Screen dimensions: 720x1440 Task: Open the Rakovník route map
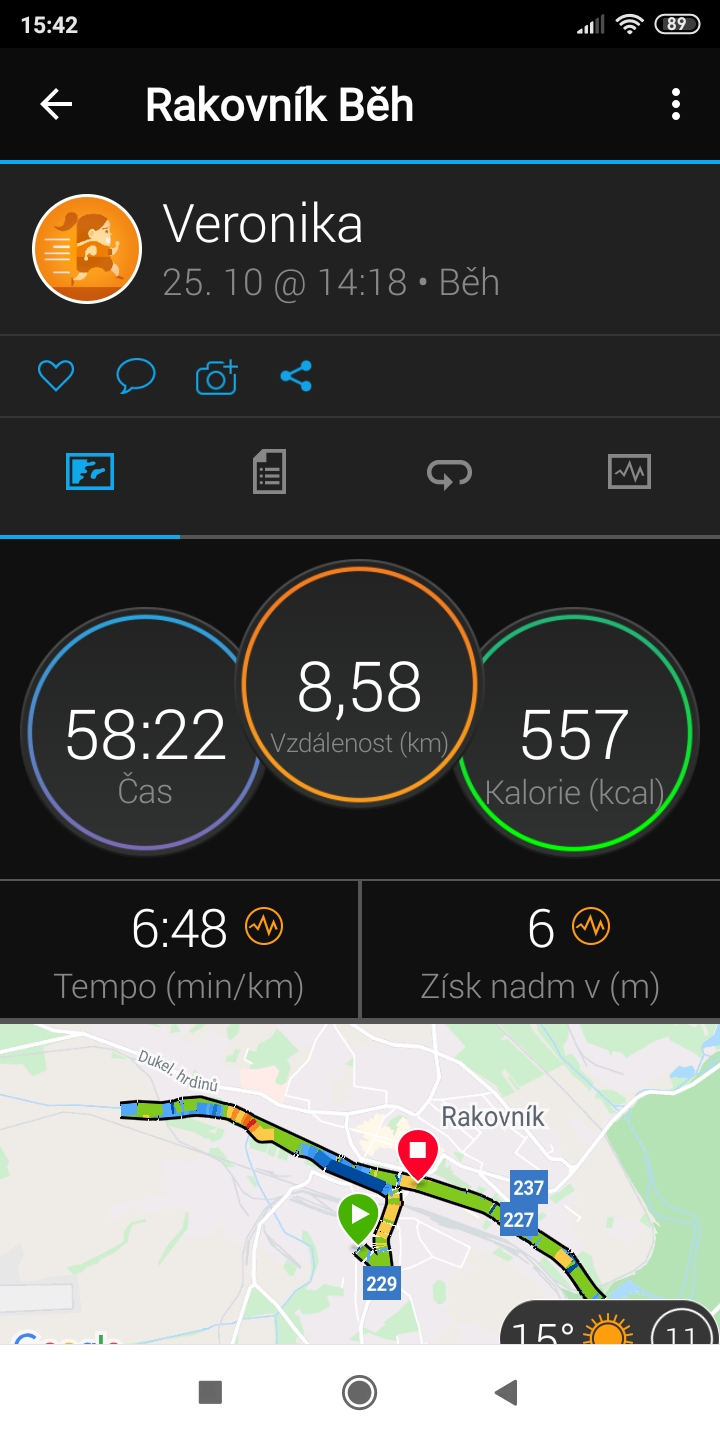coord(360,1184)
